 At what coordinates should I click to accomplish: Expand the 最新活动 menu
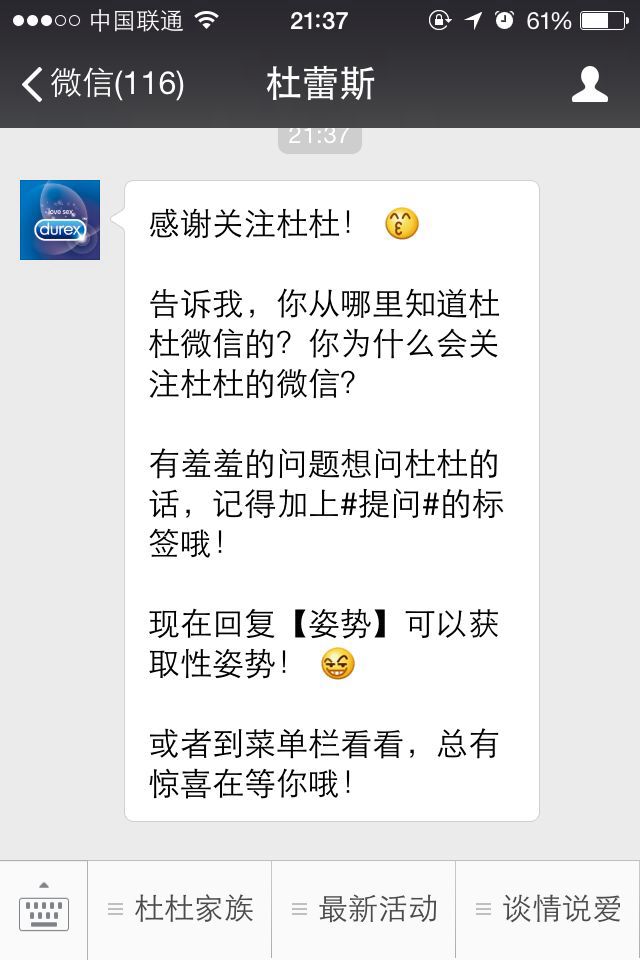coord(365,909)
